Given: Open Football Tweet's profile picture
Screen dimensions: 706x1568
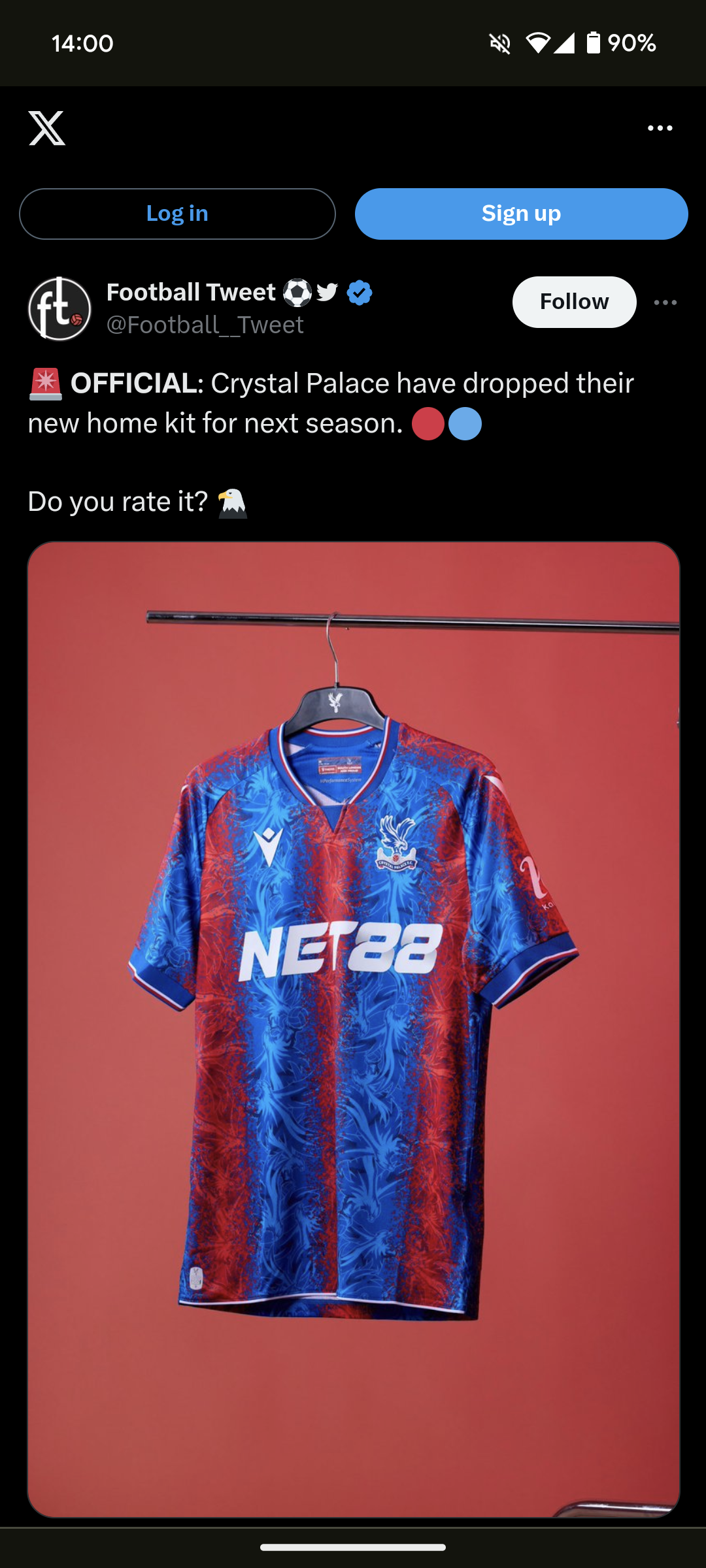Looking at the screenshot, I should click(x=59, y=308).
